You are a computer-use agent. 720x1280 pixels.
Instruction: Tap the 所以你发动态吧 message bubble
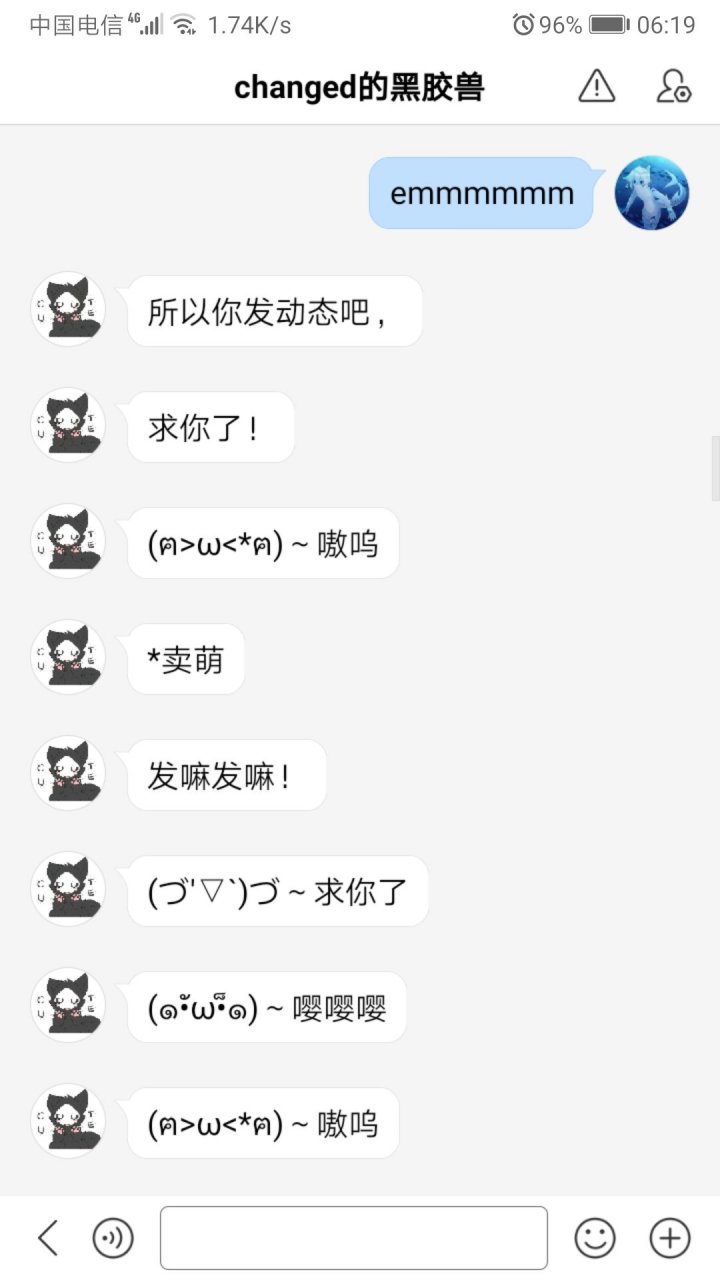pos(274,311)
